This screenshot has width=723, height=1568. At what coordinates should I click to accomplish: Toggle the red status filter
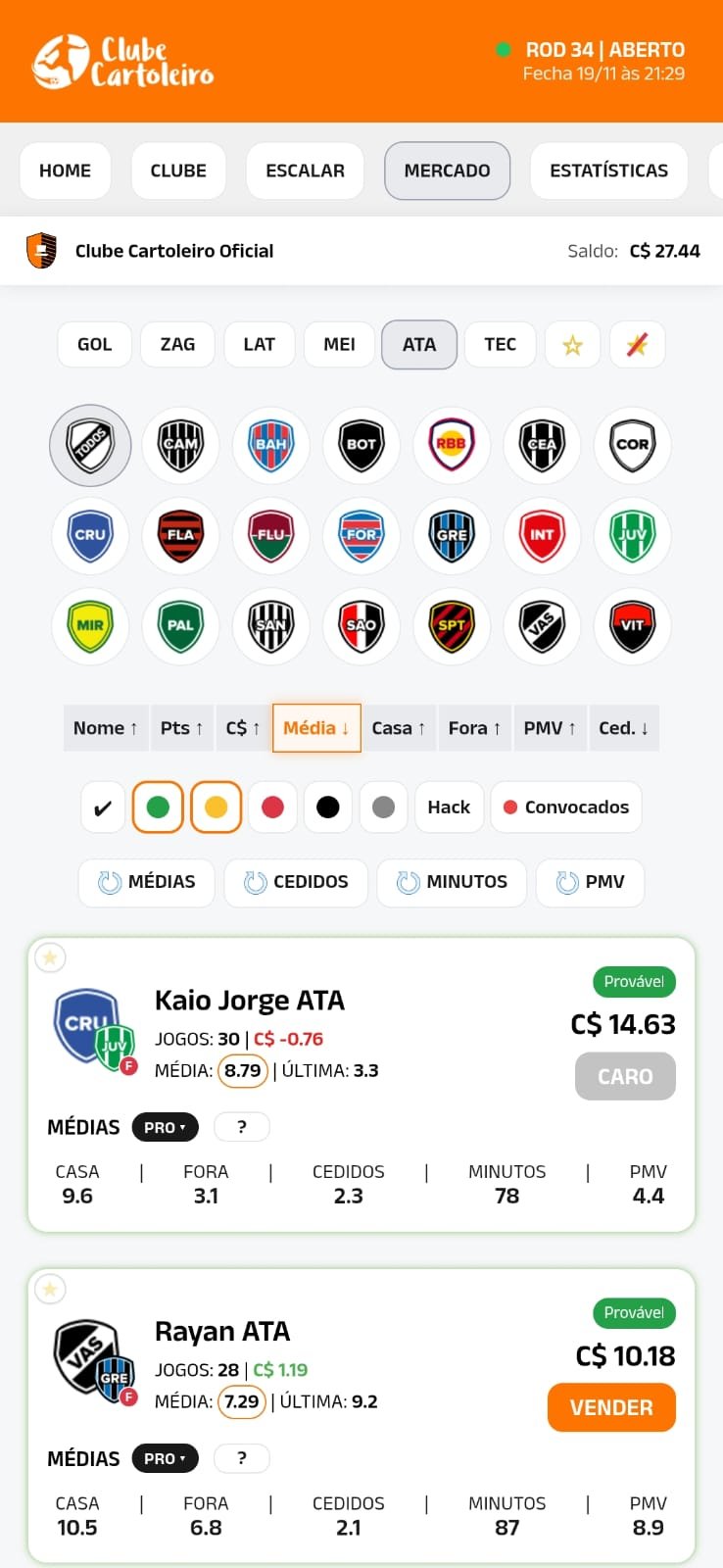pyautogui.click(x=272, y=807)
